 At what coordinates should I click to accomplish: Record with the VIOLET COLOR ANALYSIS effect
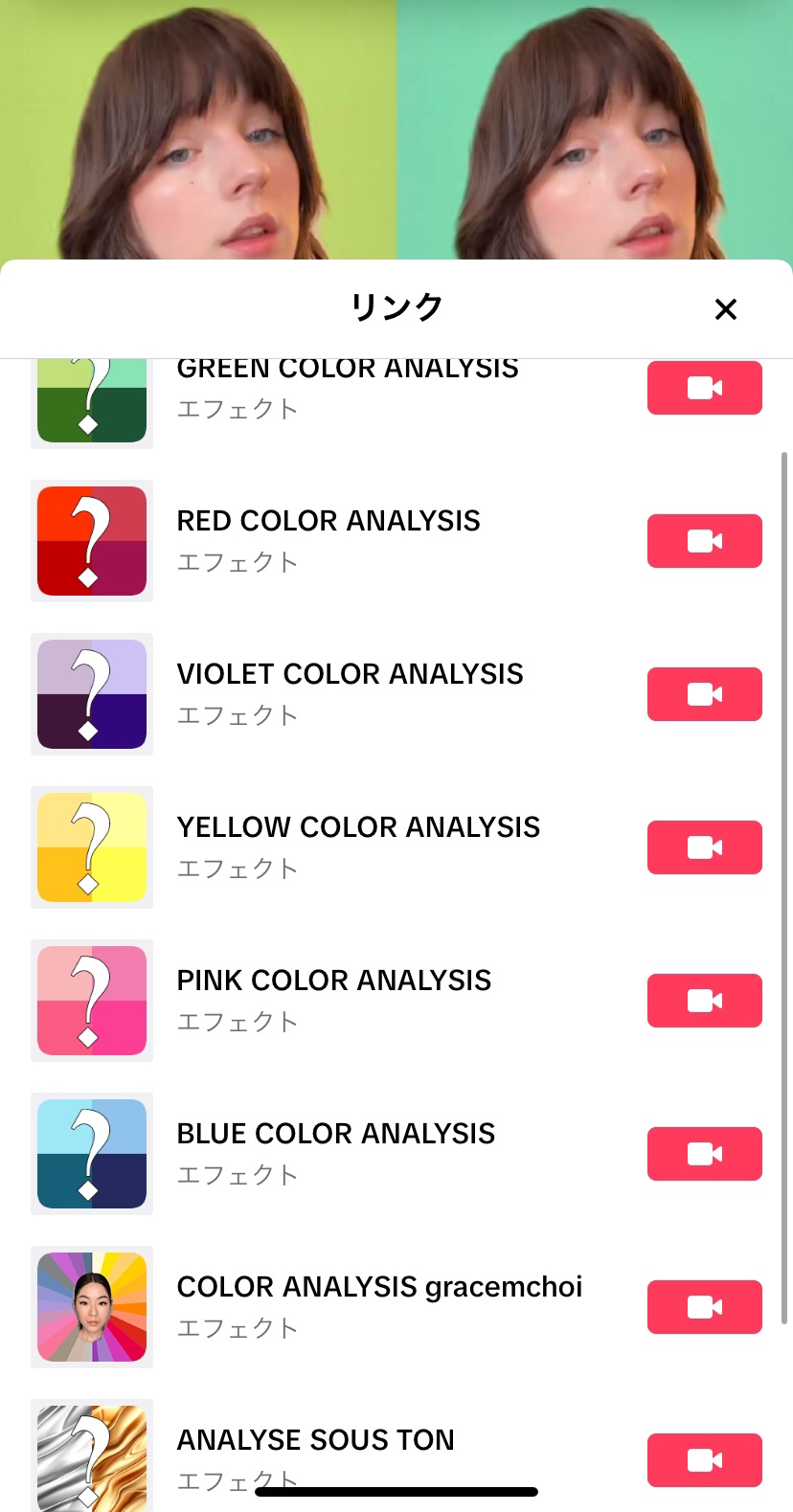(x=704, y=694)
